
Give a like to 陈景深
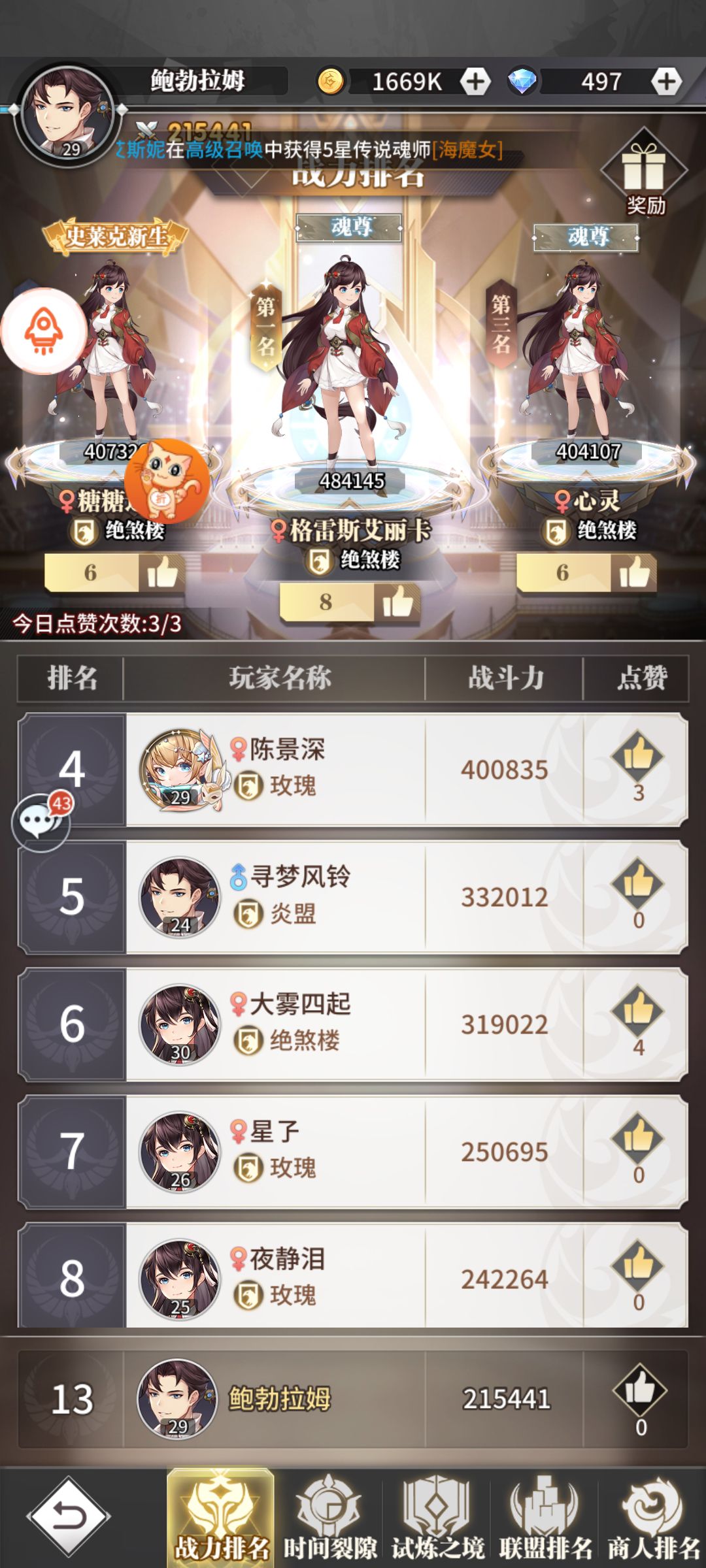(x=637, y=758)
